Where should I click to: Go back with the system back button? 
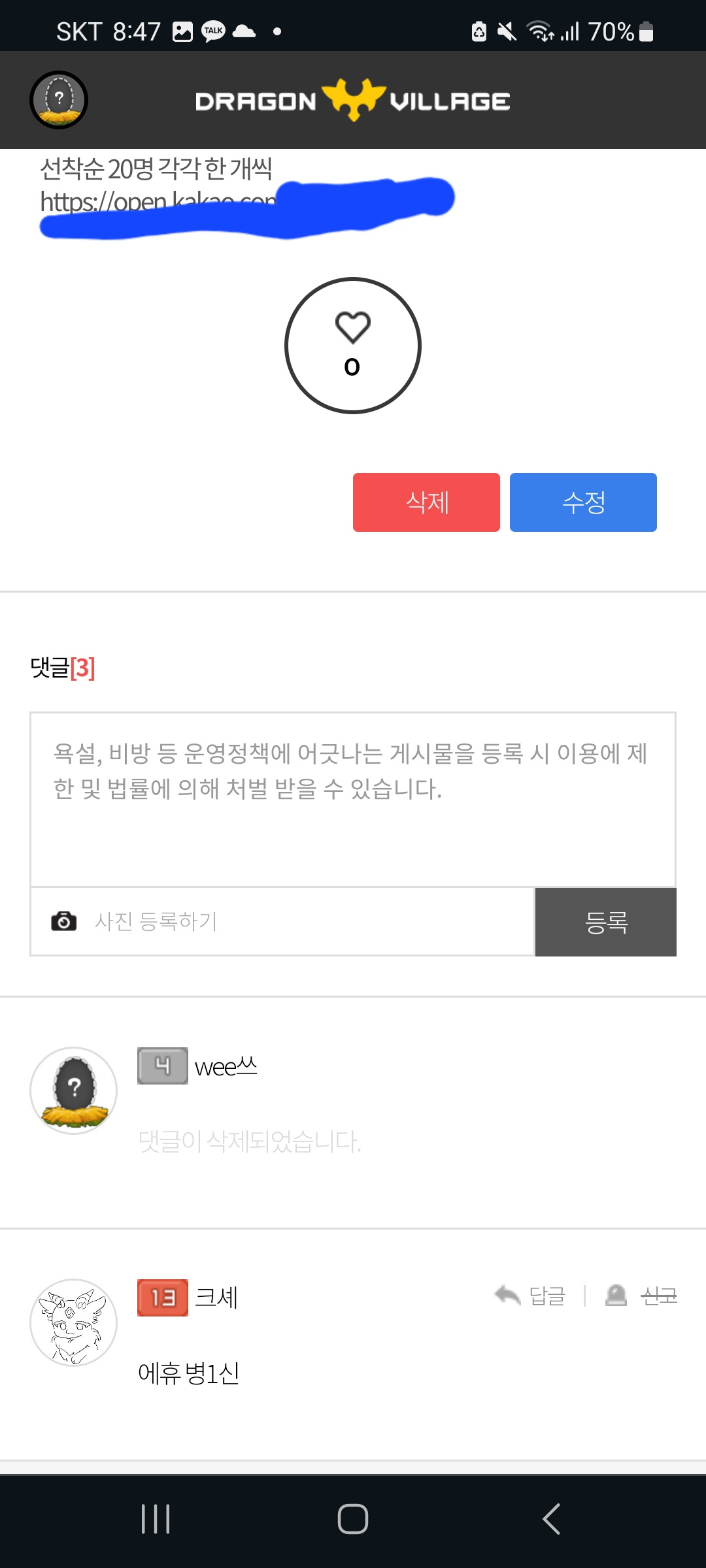[x=551, y=1519]
